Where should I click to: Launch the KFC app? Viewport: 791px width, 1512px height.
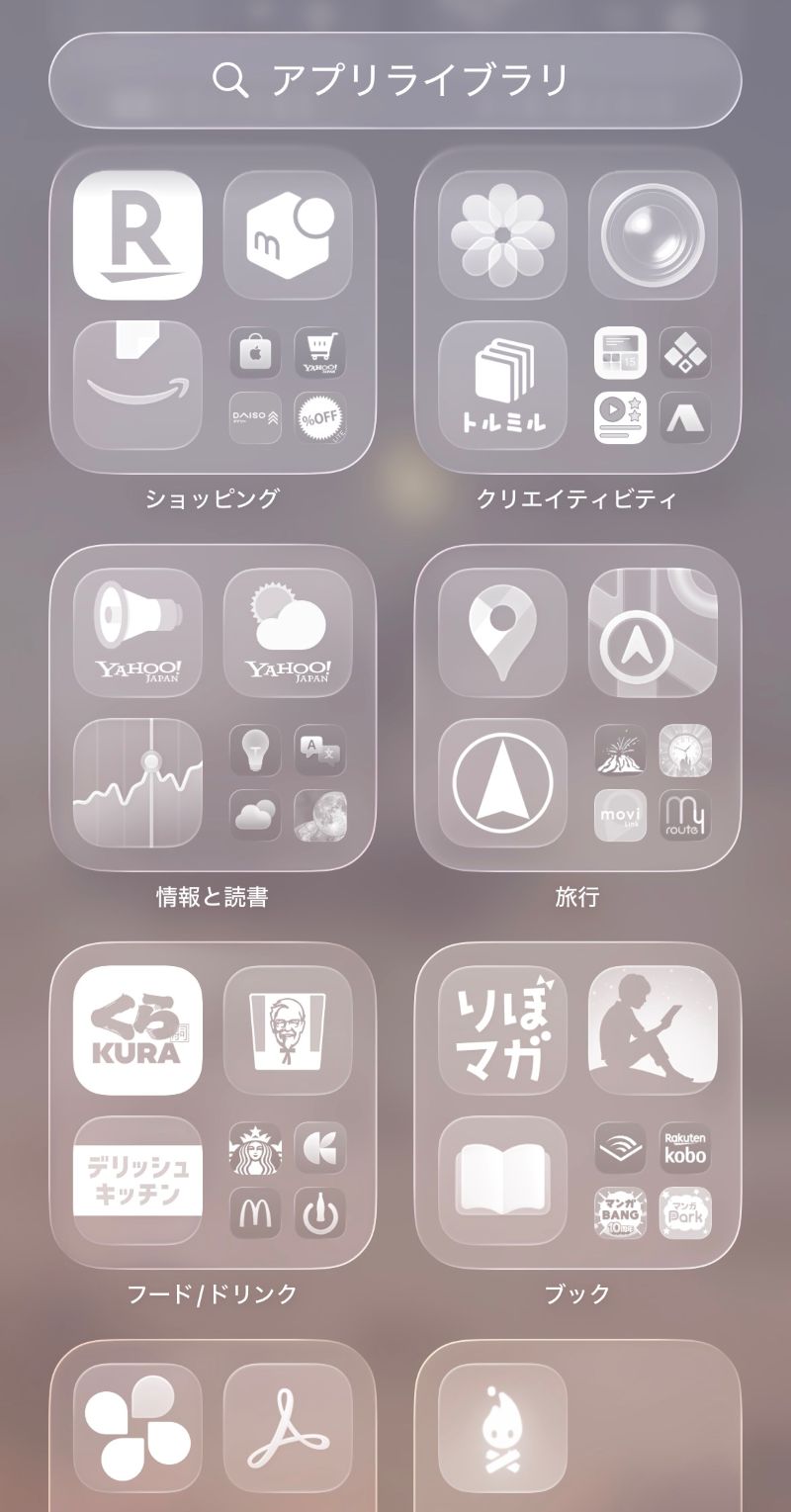(288, 1030)
